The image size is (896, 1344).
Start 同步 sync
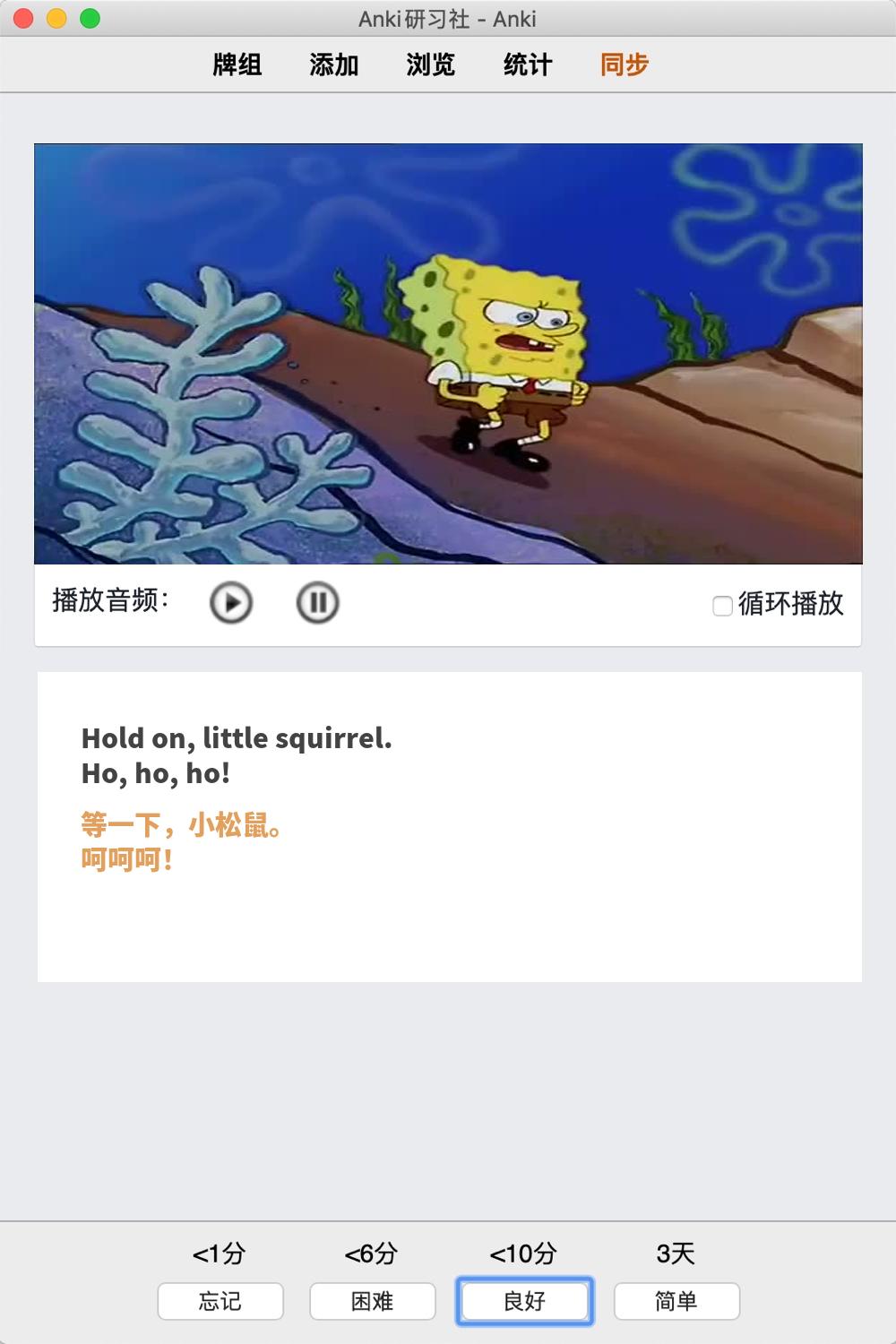click(625, 65)
